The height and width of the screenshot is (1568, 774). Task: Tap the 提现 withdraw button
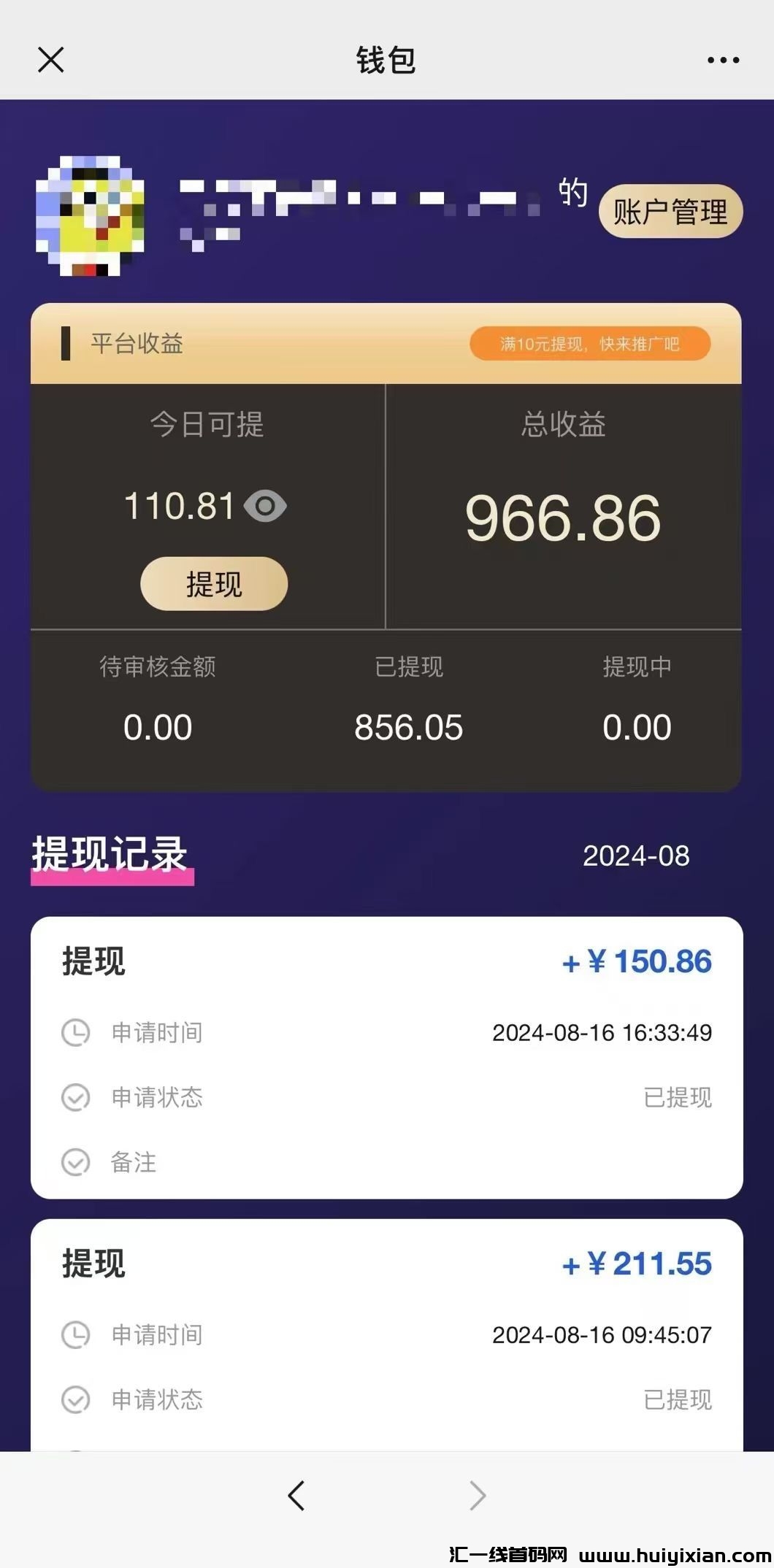point(214,584)
